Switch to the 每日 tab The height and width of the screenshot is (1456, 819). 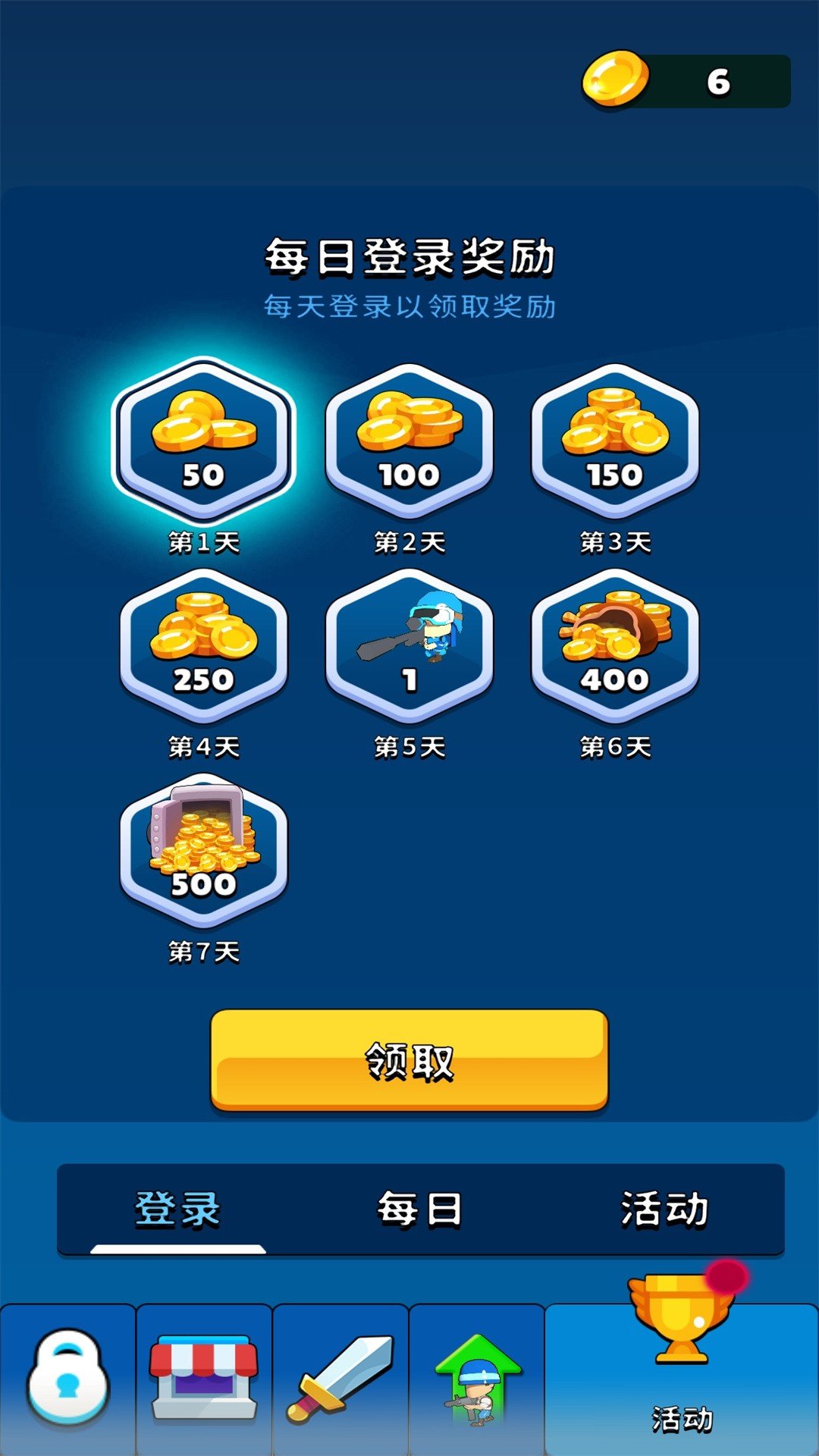(x=419, y=1209)
